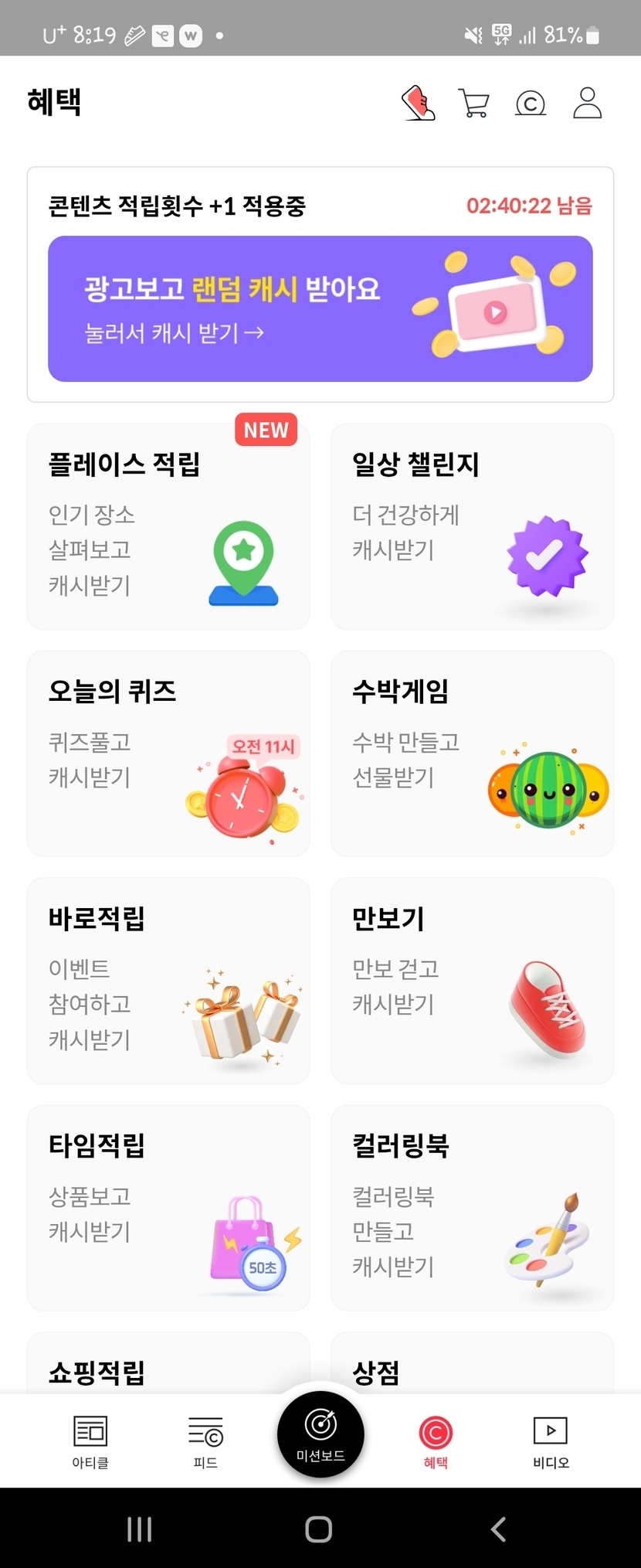641x1568 pixels.
Task: Switch to the 피드 tab
Action: pos(205,1441)
